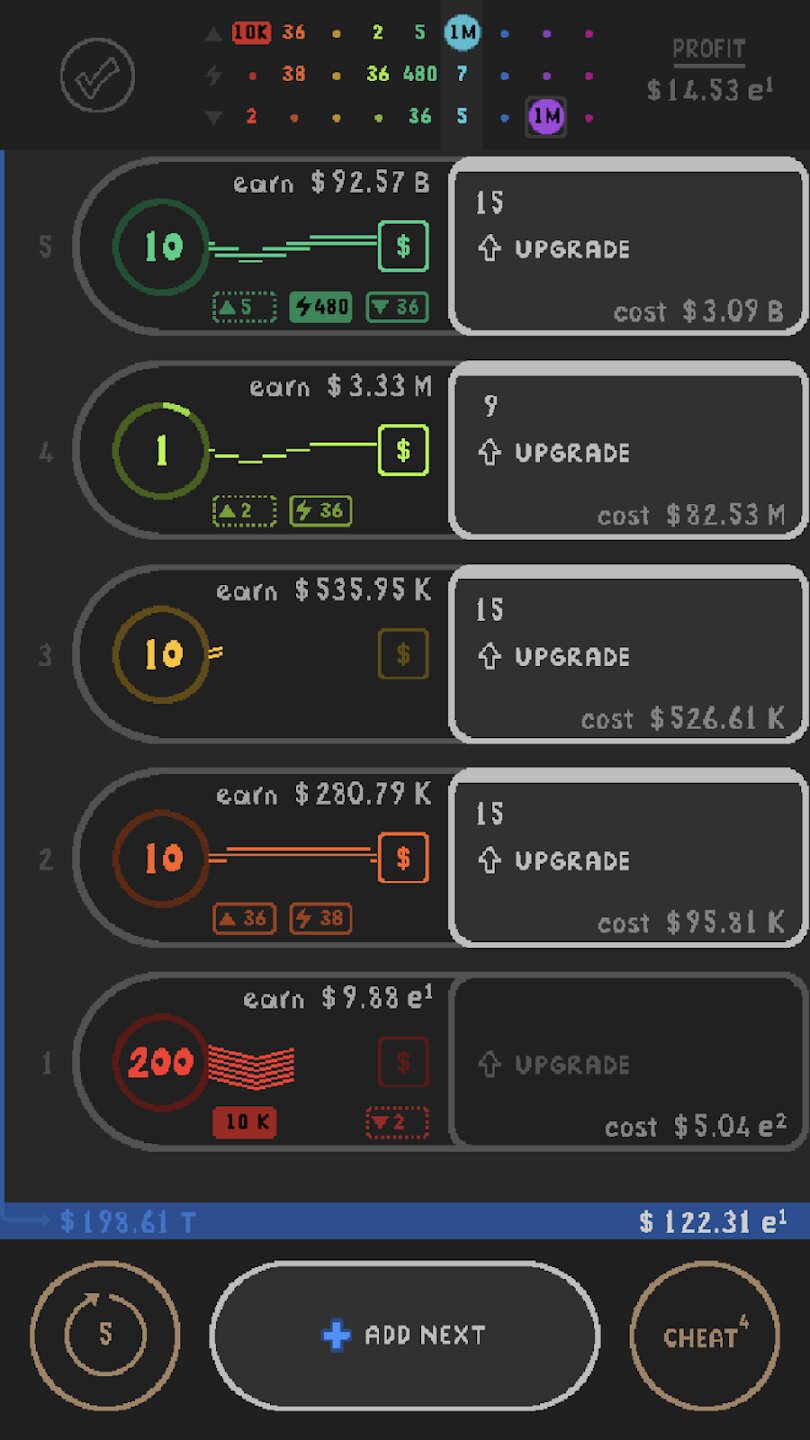Open the Profit display
The width and height of the screenshot is (810, 1440).
(x=708, y=72)
